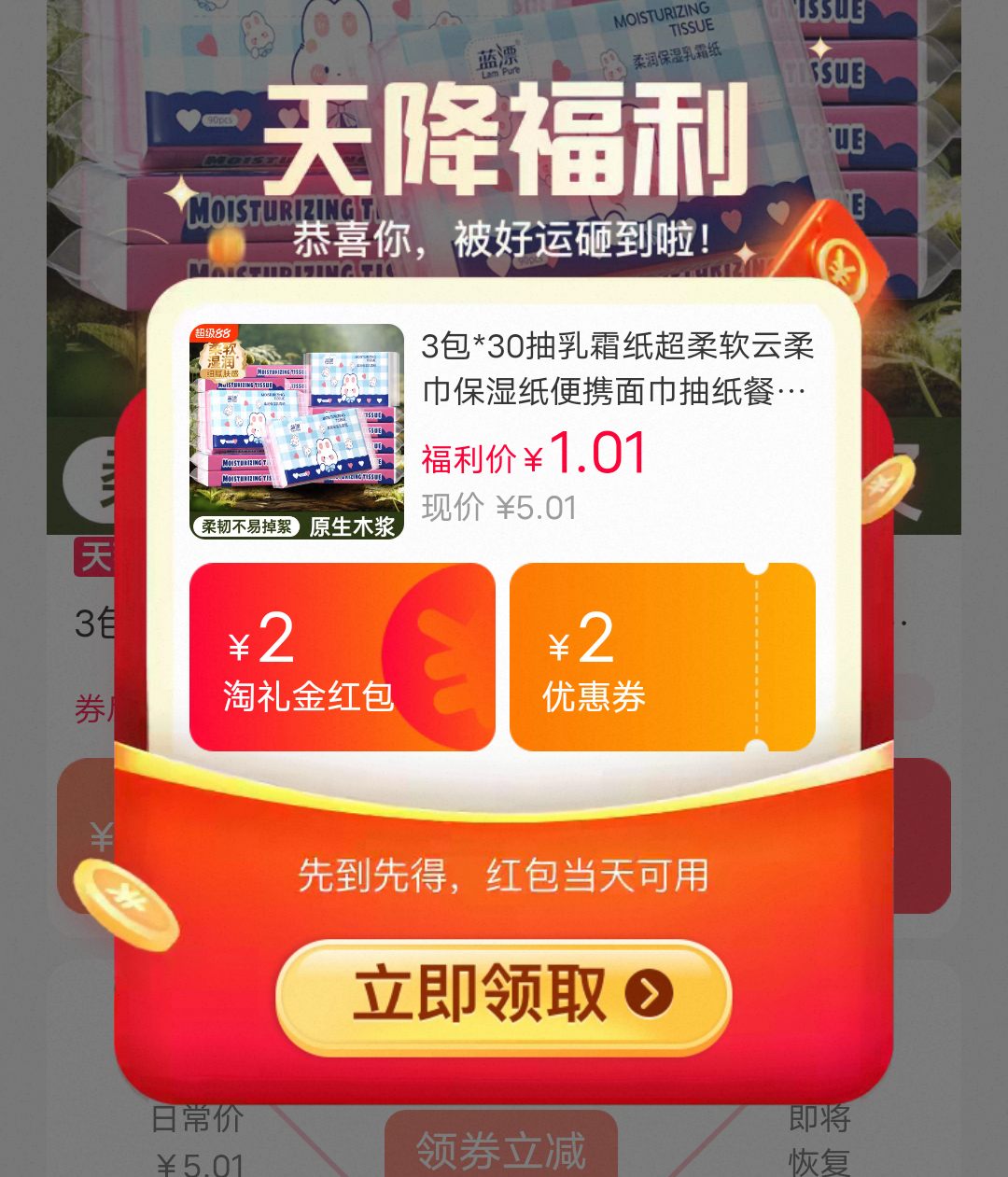Select the orange ¥2 优惠券 coupon
1008x1177 pixels.
pyautogui.click(x=663, y=657)
